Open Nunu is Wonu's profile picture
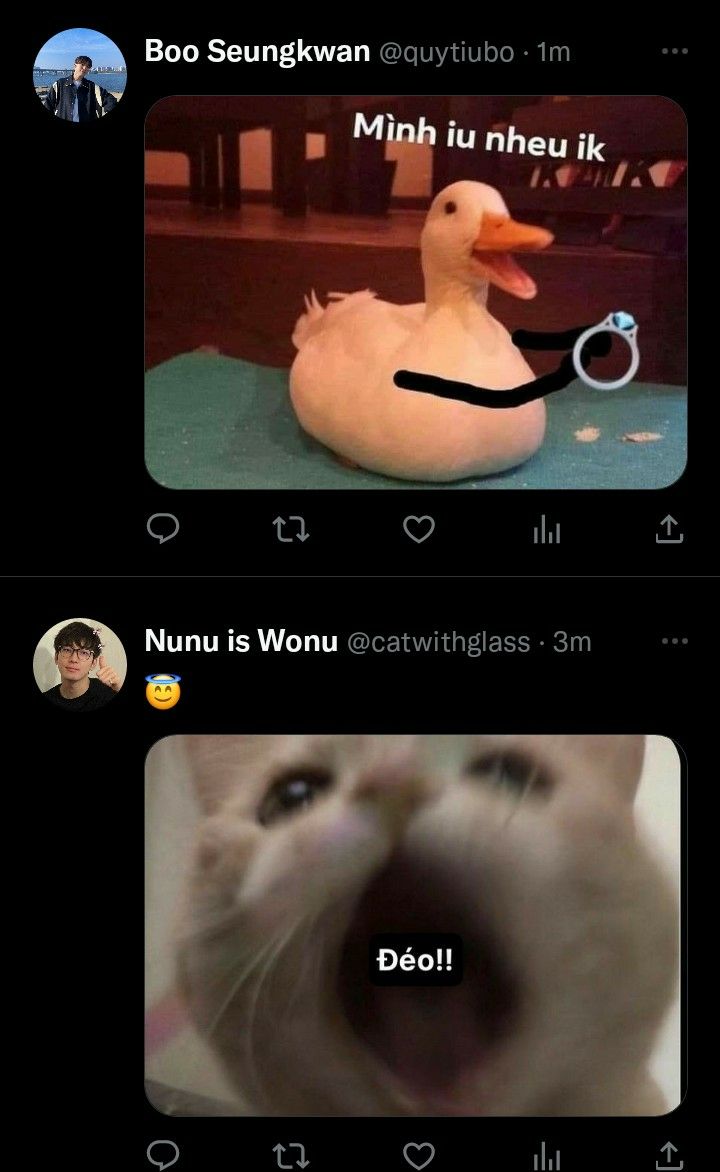 click(80, 664)
